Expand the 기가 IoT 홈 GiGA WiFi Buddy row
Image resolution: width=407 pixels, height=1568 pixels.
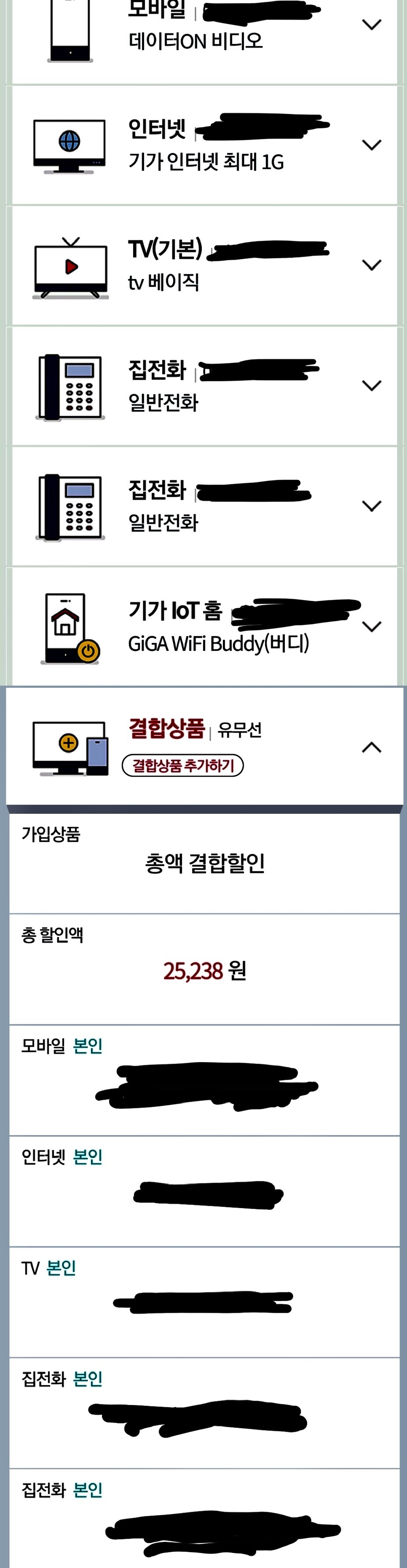(371, 626)
